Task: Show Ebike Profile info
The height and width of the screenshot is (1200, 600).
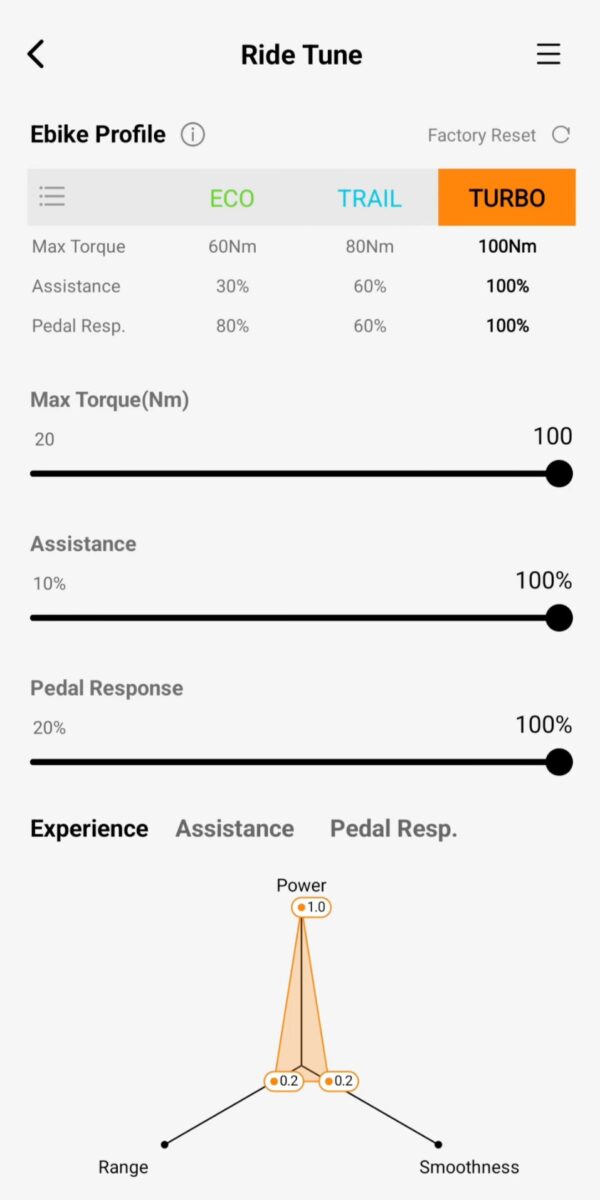Action: point(193,135)
